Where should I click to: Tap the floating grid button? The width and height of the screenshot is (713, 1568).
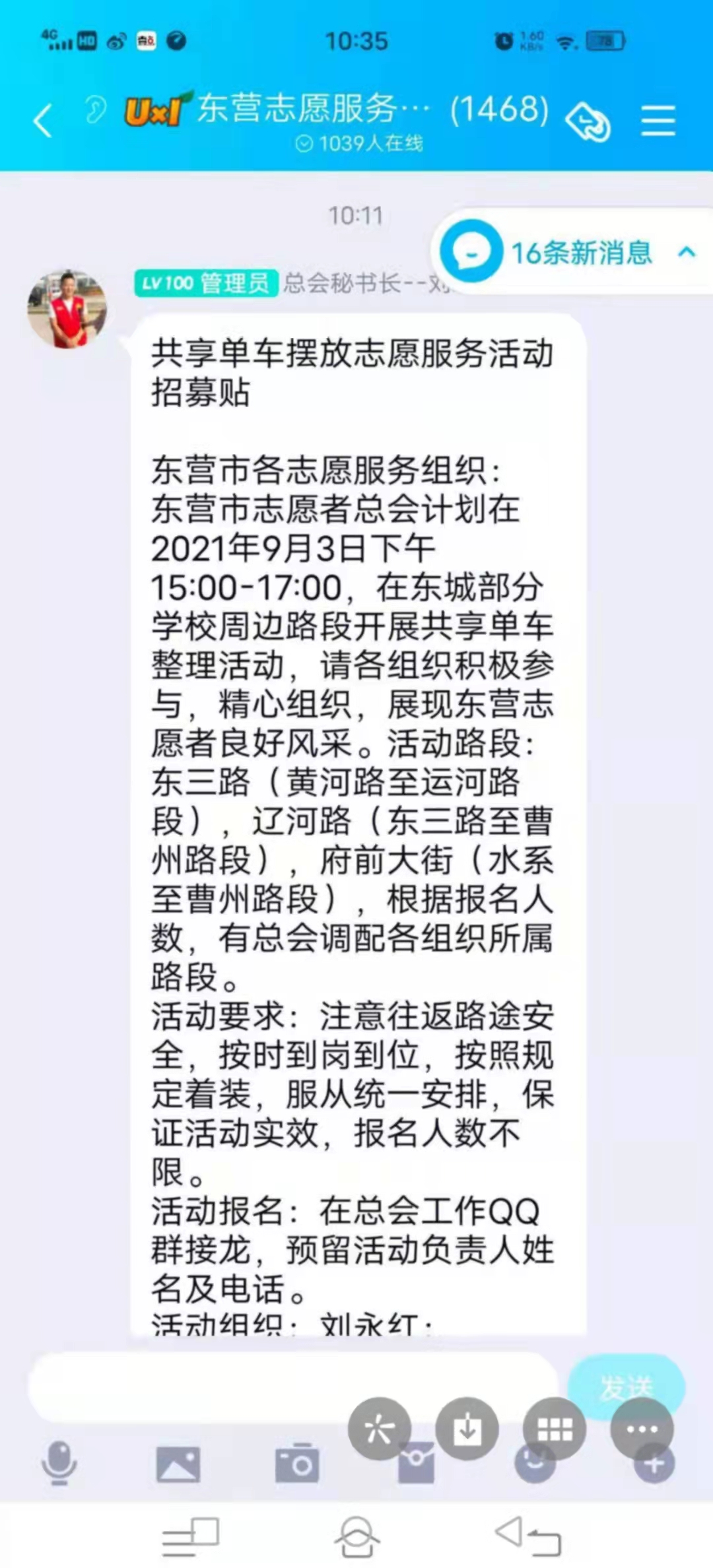555,1429
